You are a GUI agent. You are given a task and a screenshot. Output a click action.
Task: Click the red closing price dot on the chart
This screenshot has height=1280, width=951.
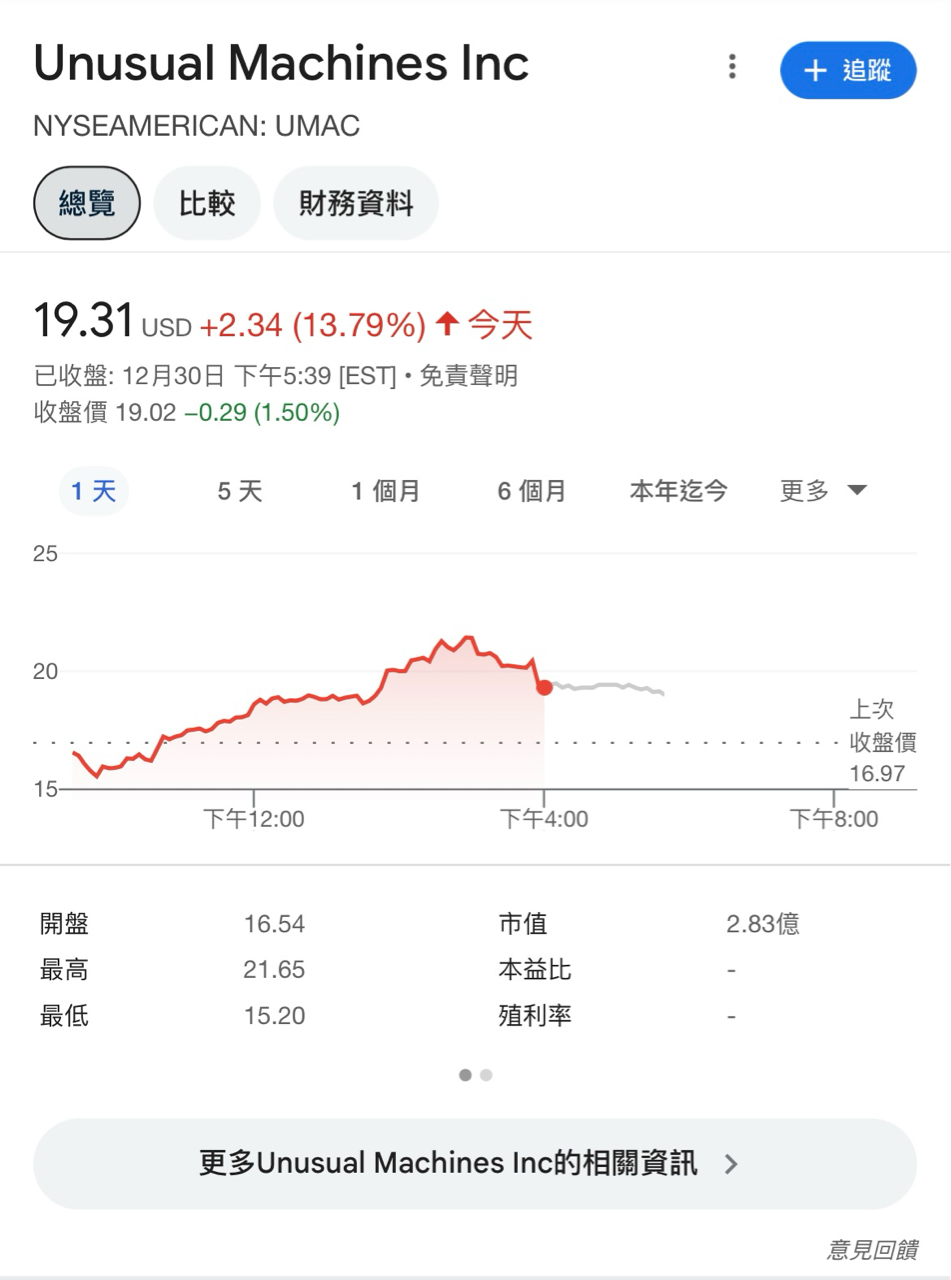tap(545, 687)
